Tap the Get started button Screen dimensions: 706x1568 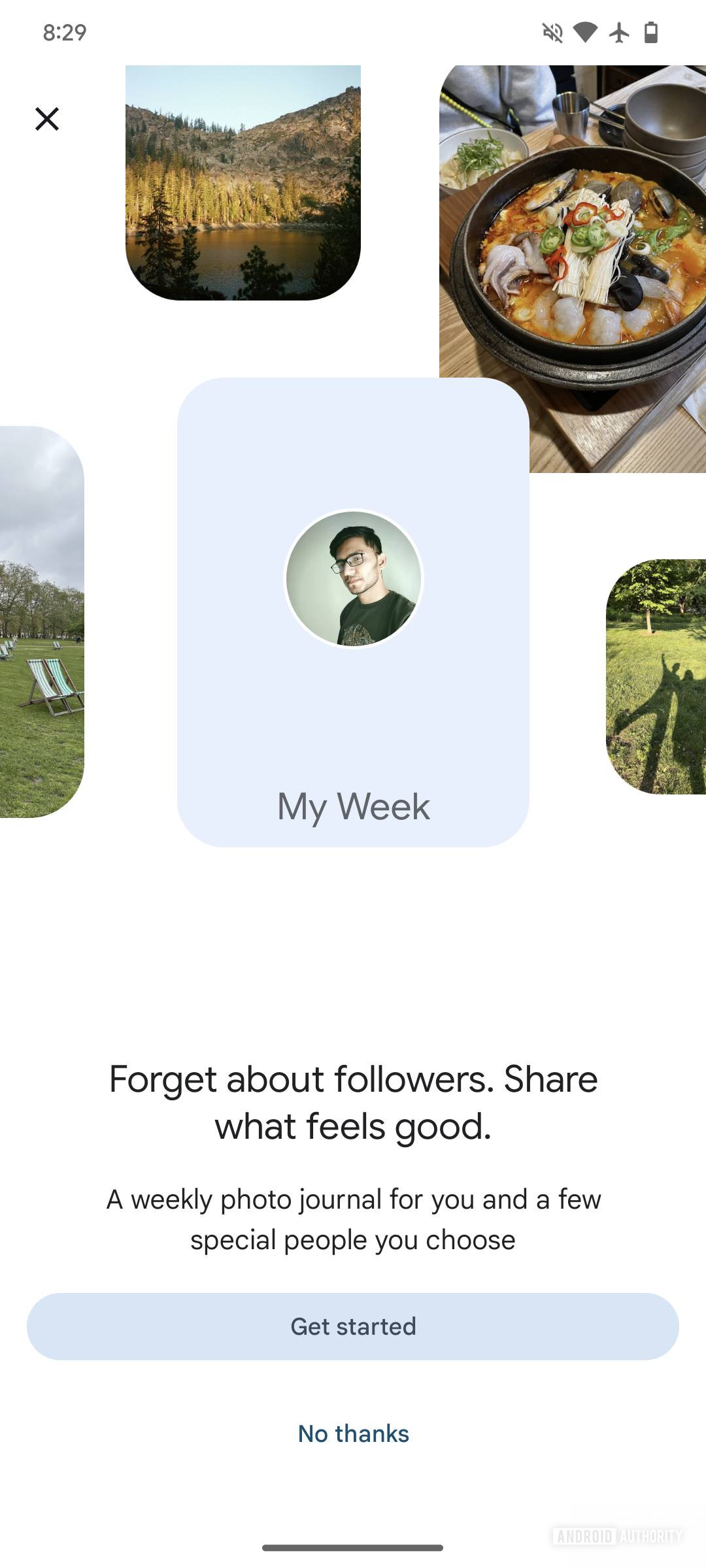click(x=353, y=1326)
